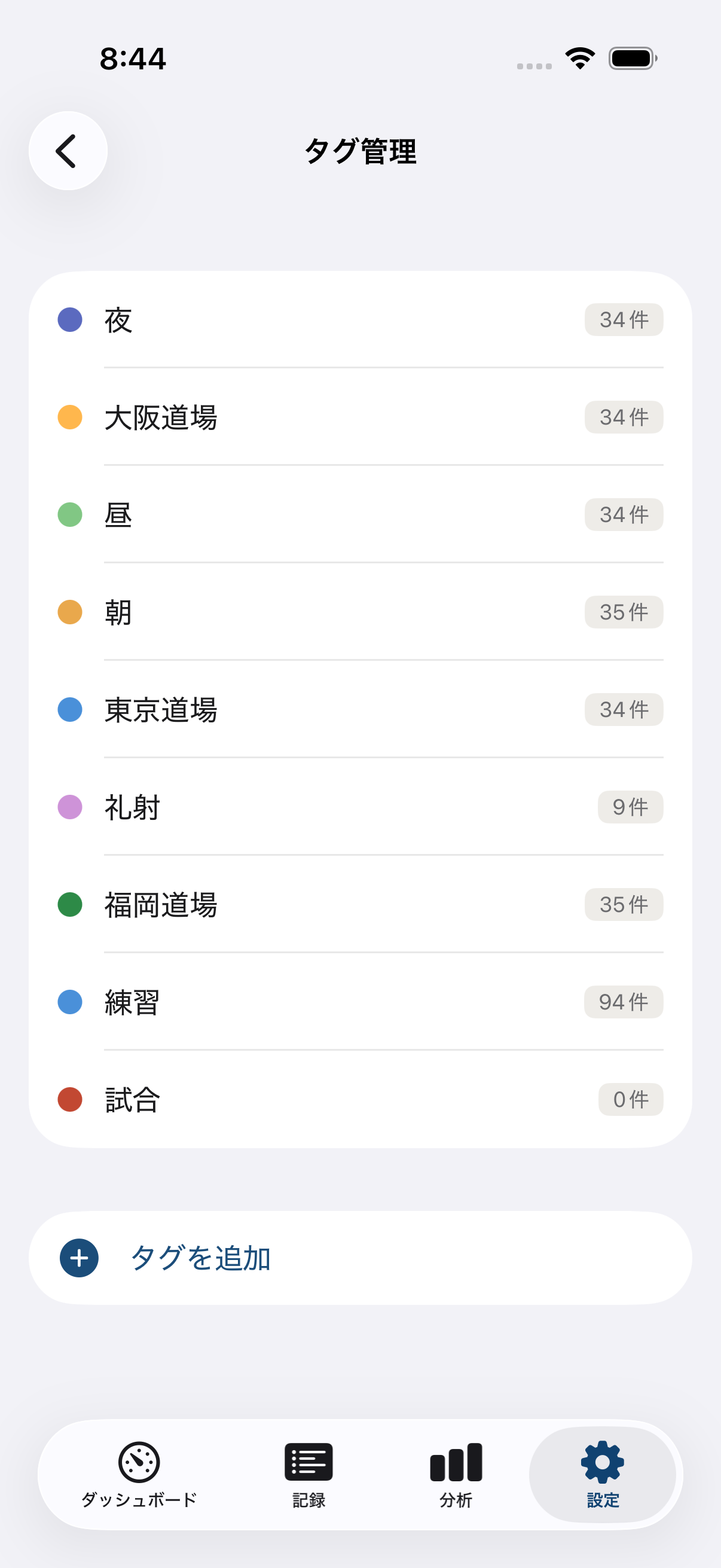Tap the red color dot of 試合 tag

click(x=69, y=1099)
